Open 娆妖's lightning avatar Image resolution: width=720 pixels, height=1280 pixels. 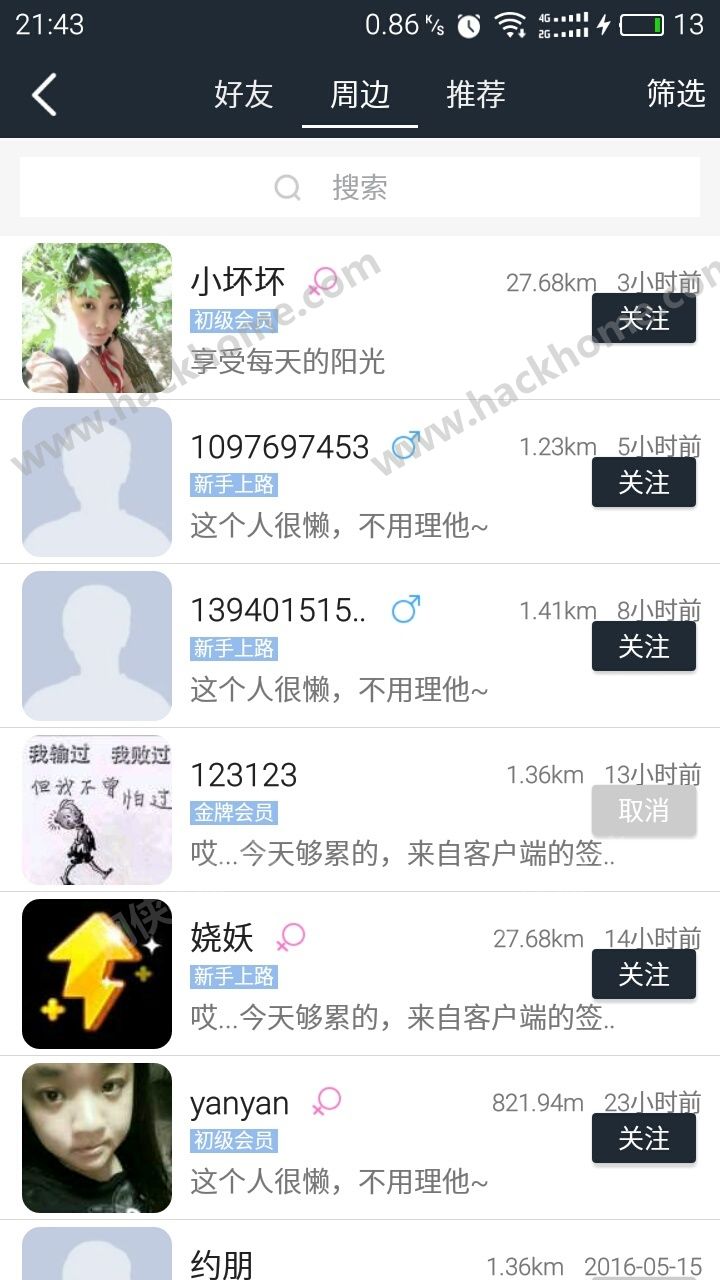tap(97, 974)
